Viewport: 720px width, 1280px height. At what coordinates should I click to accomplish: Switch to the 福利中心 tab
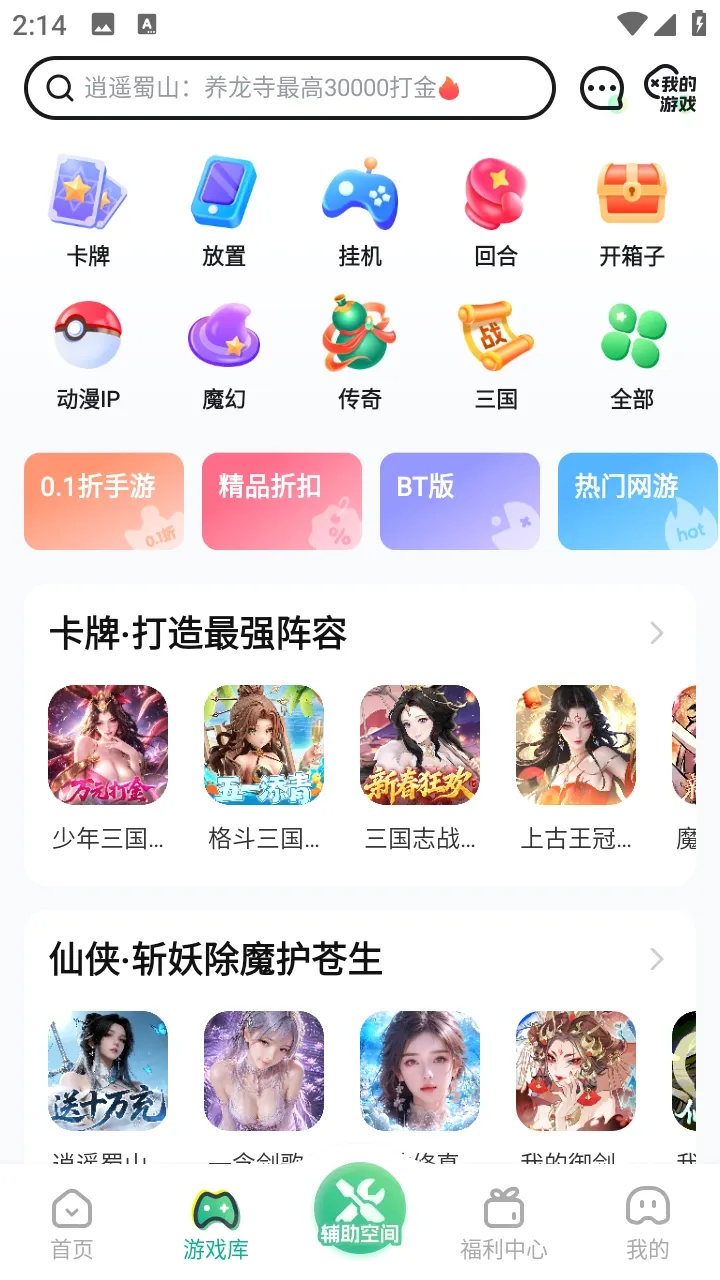[504, 1223]
